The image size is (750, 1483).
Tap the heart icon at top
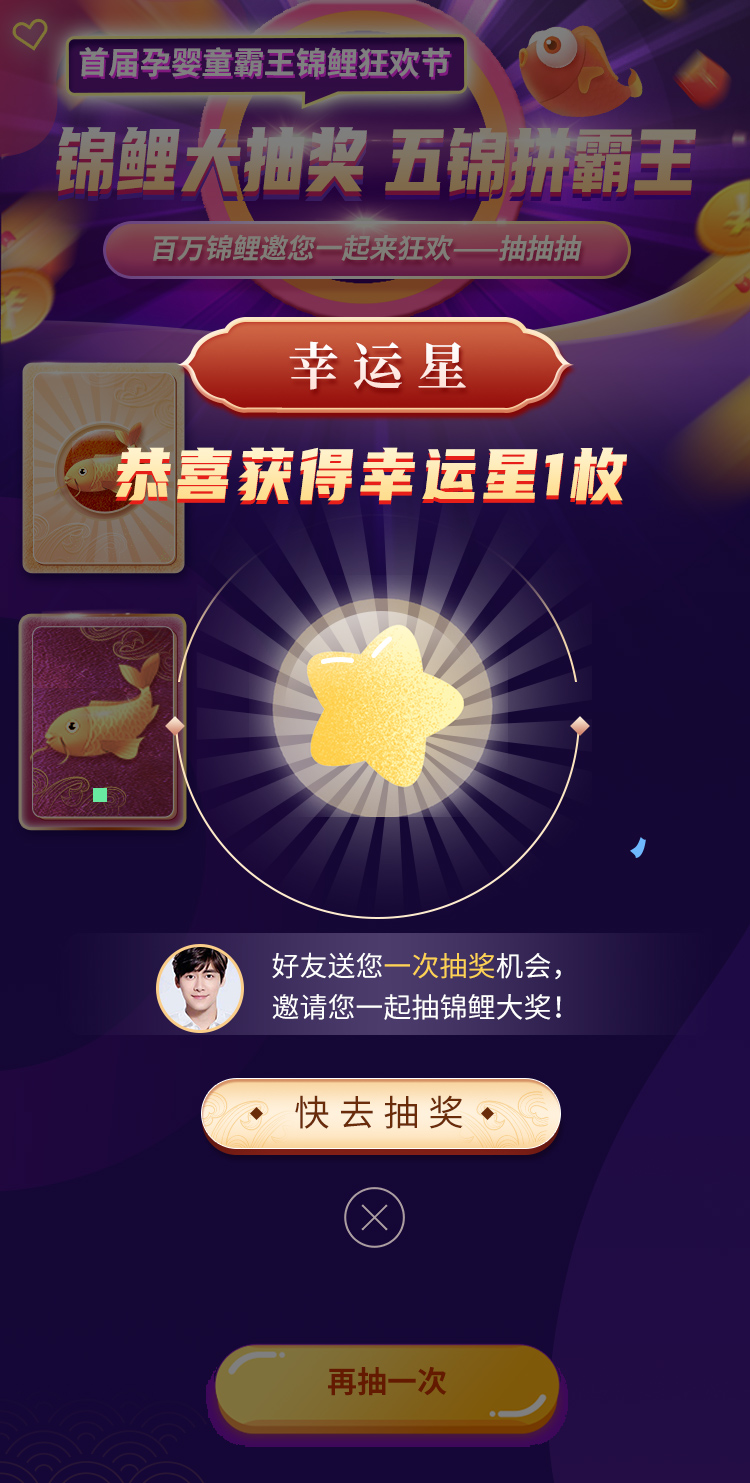[x=29, y=35]
